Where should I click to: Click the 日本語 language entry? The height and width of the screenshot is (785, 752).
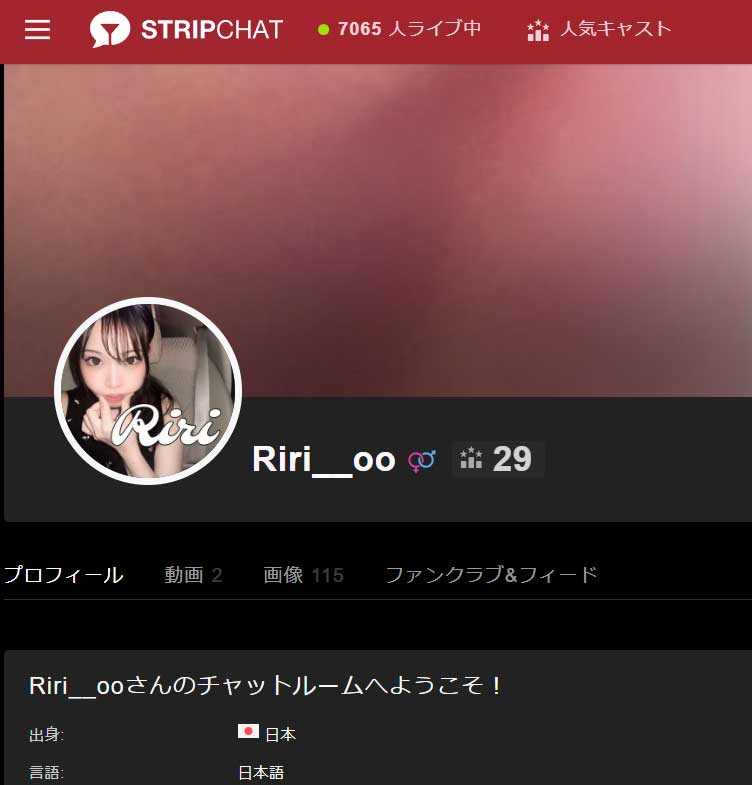click(262, 772)
